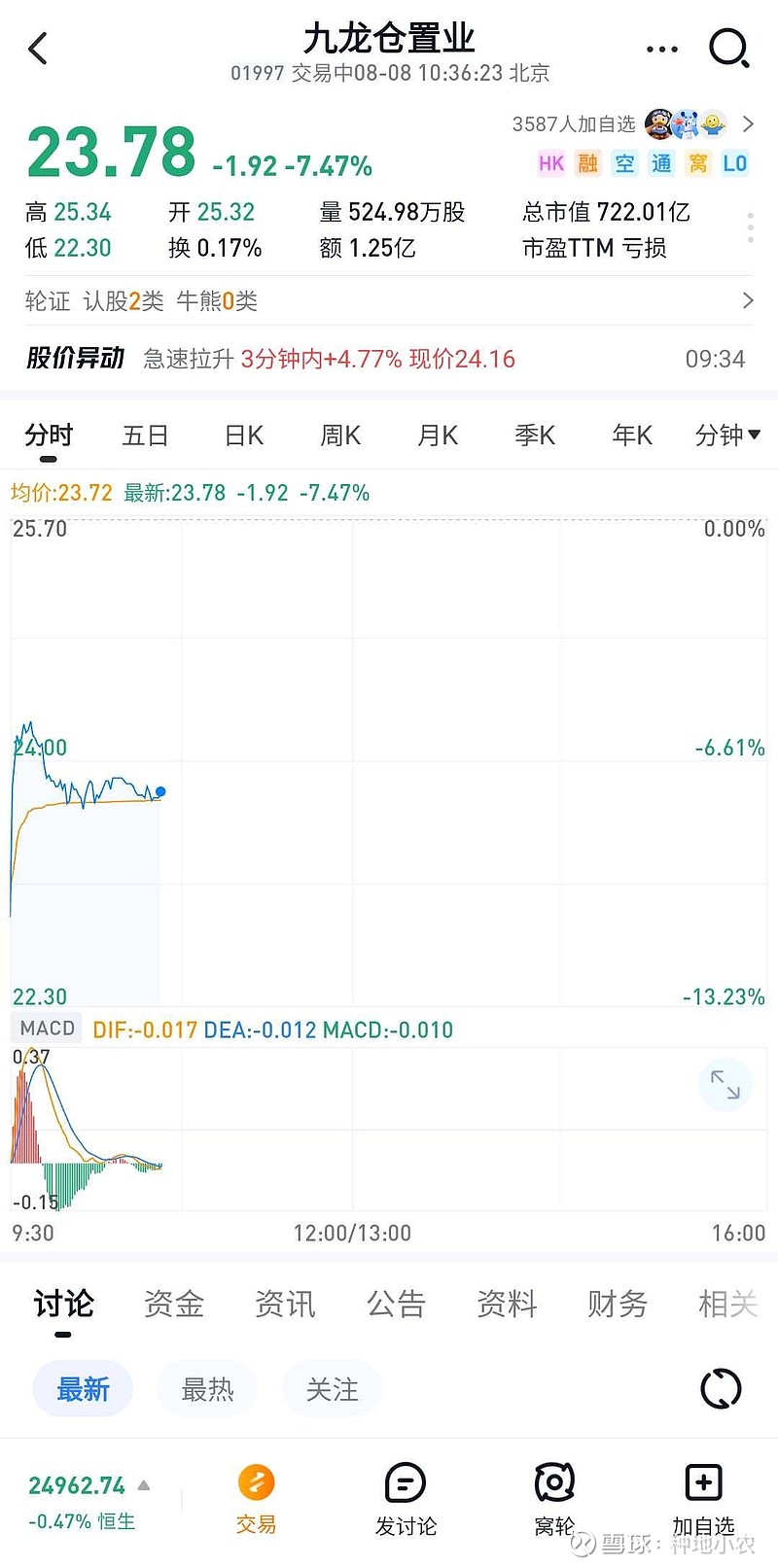Start a new post with 发讨论

[x=406, y=1499]
